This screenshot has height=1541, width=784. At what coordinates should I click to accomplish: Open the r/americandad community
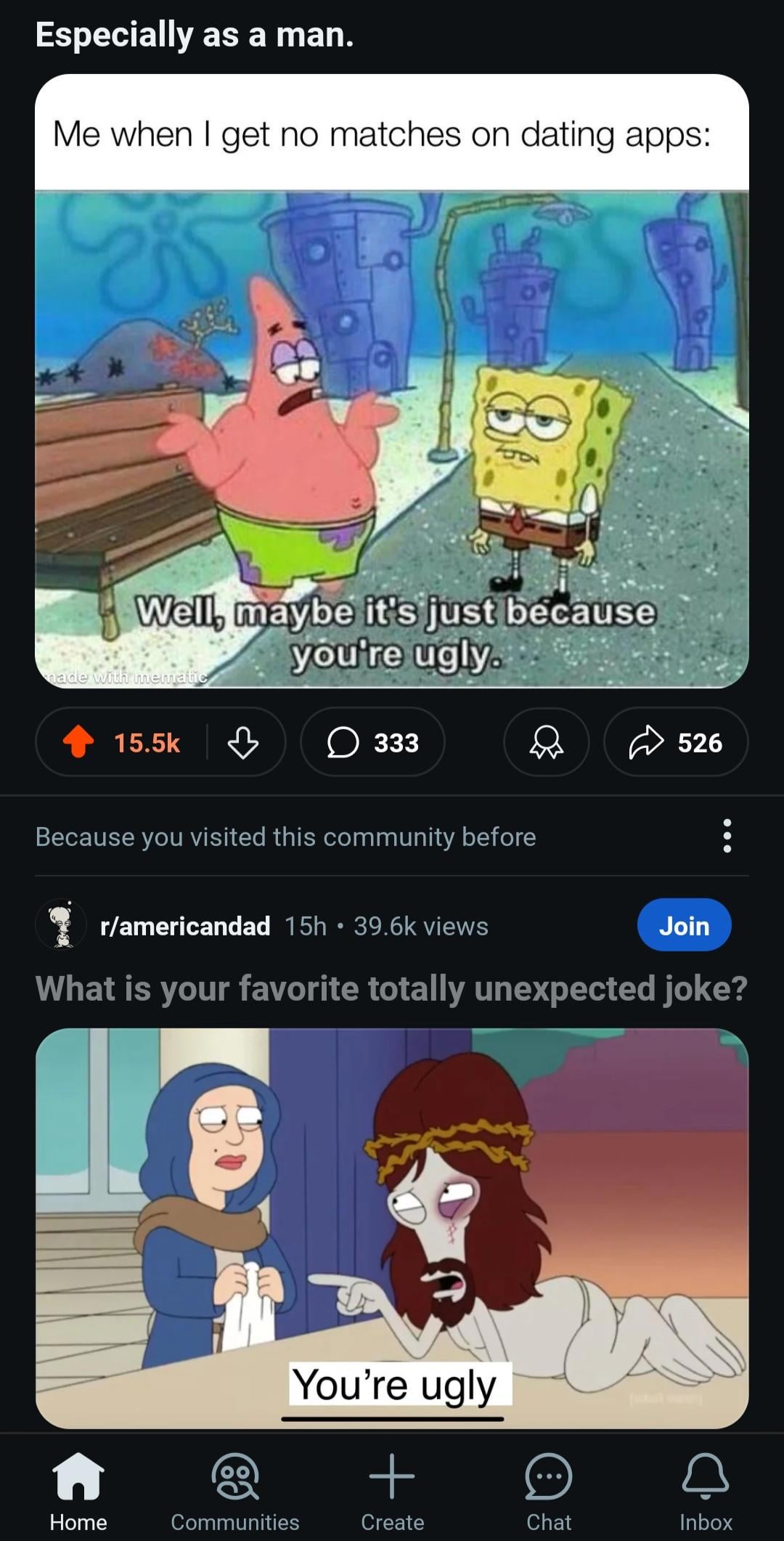pos(184,926)
